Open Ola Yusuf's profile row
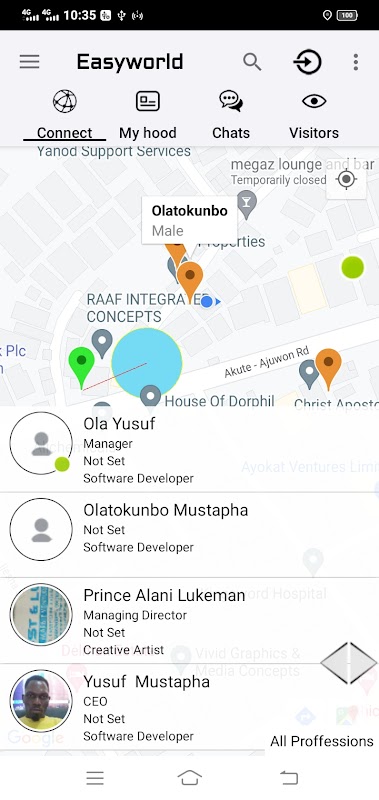Viewport: 379px width, 800px height. 189,450
